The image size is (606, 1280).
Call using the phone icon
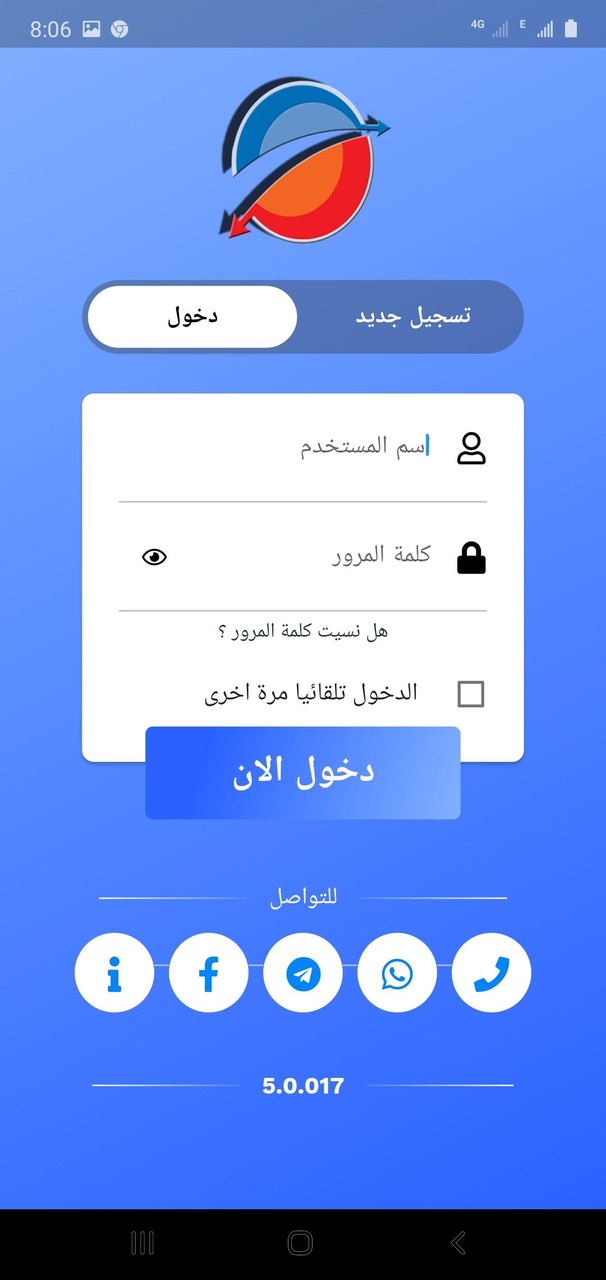click(491, 973)
